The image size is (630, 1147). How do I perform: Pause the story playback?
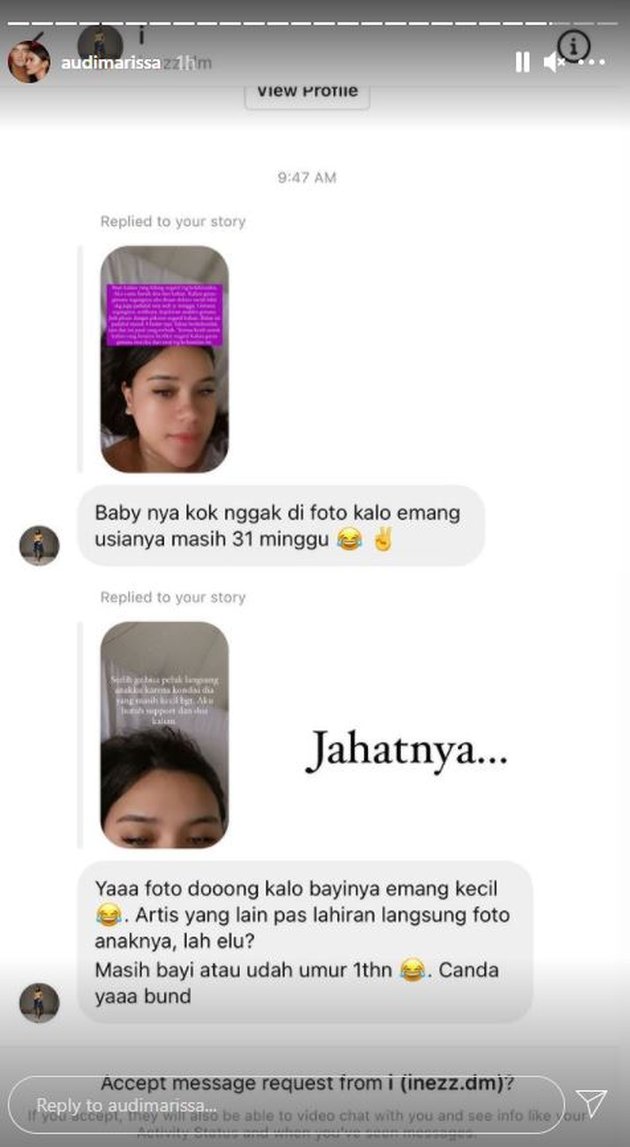(x=522, y=62)
